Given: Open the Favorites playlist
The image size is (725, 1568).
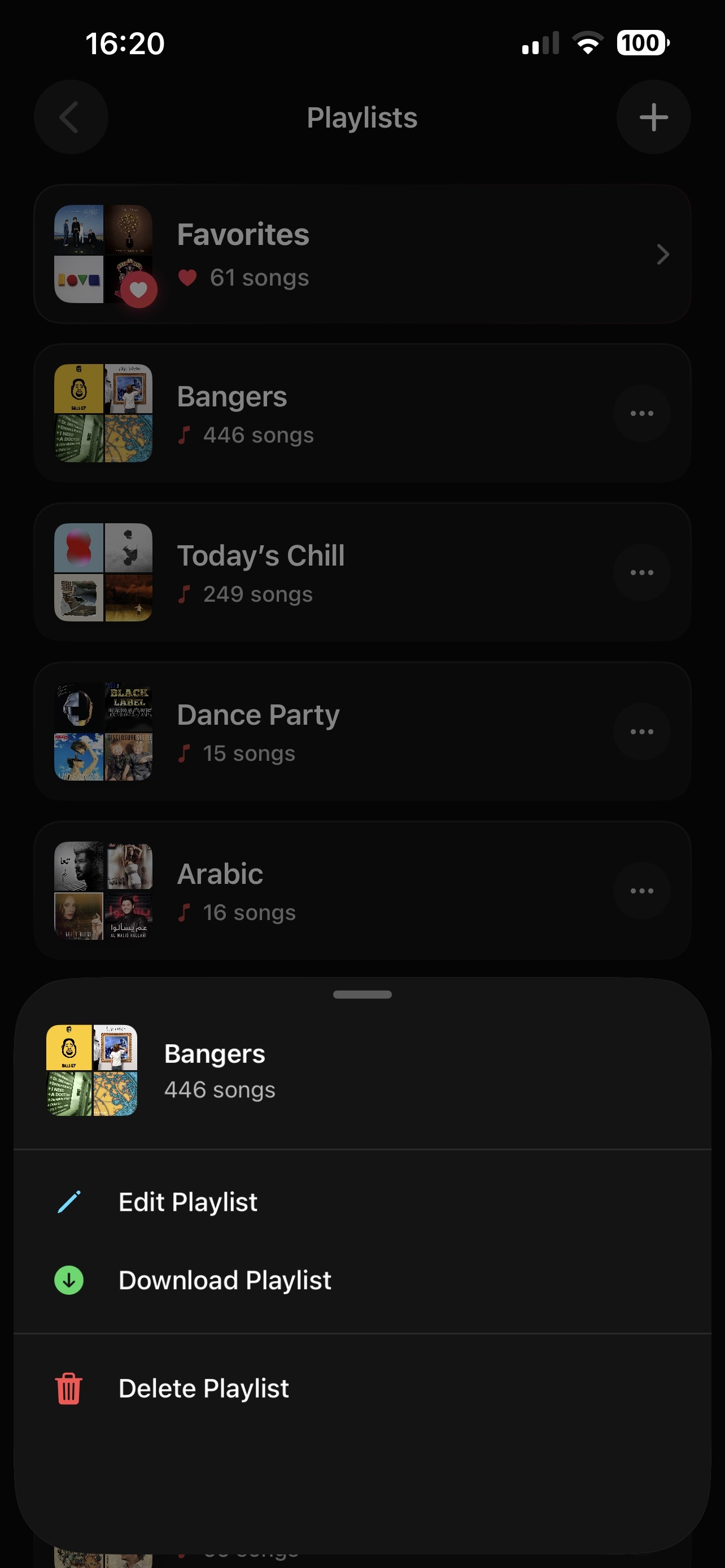Looking at the screenshot, I should pyautogui.click(x=362, y=255).
